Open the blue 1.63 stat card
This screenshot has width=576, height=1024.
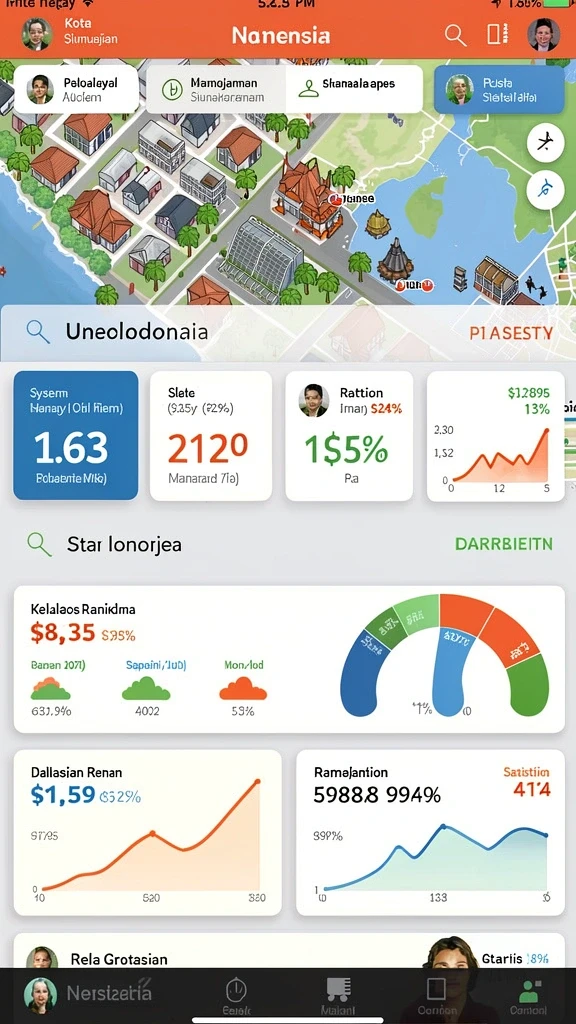[76, 435]
